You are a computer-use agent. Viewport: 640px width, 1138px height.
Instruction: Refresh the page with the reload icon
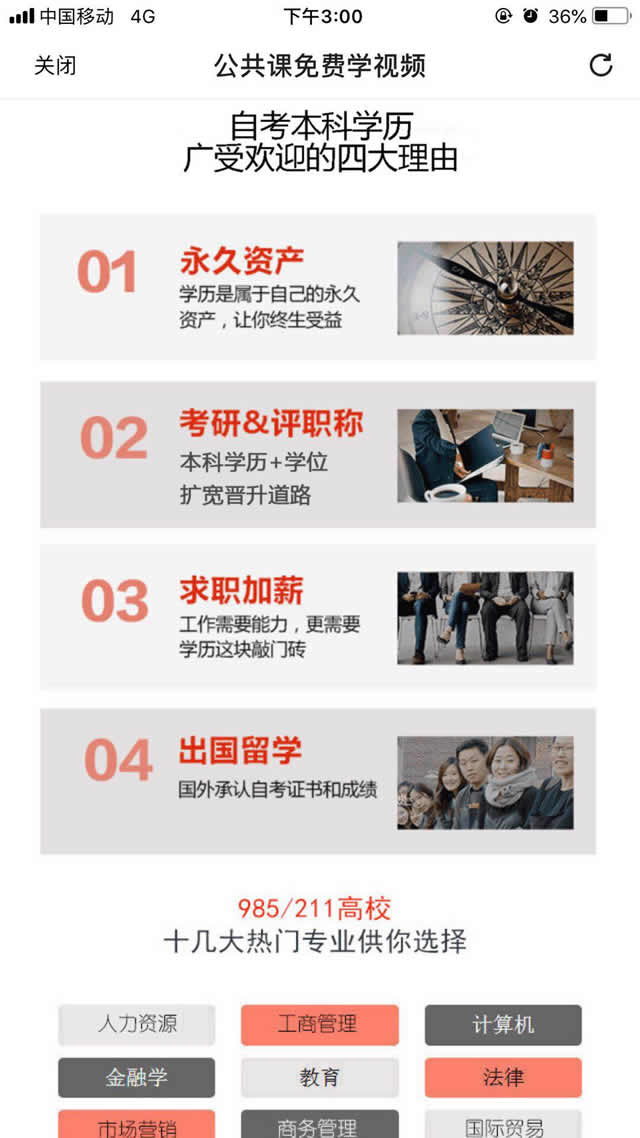tap(600, 65)
